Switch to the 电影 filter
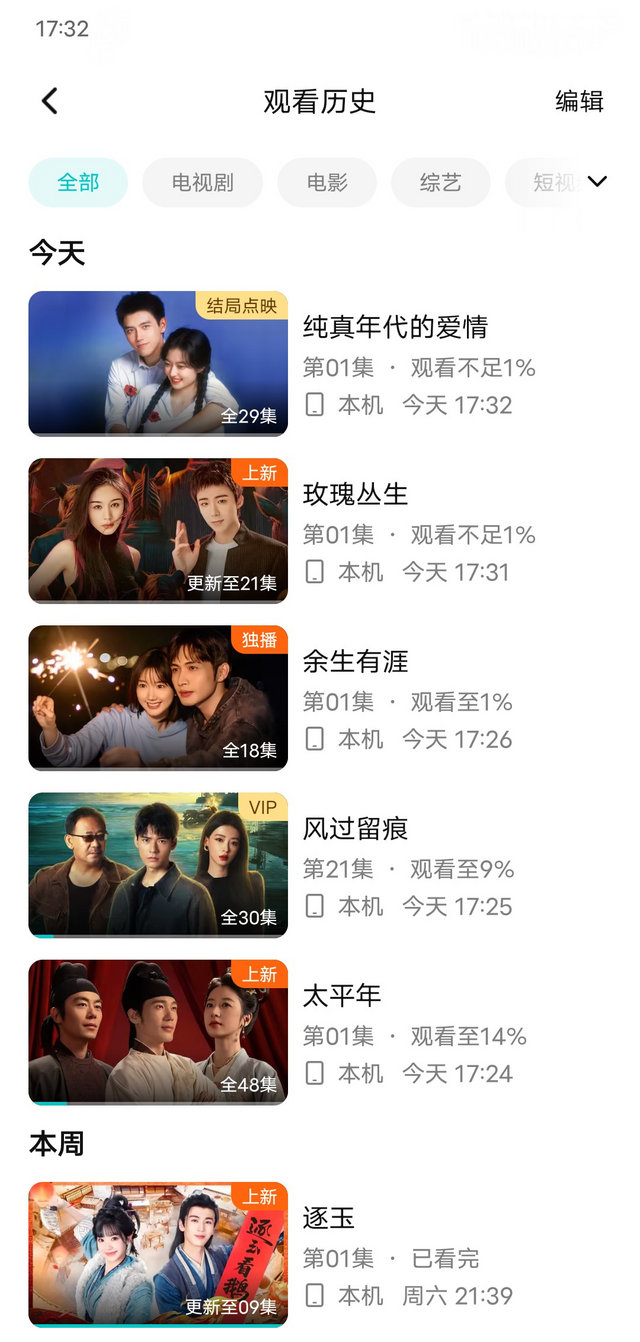640x1342 pixels. pos(327,182)
